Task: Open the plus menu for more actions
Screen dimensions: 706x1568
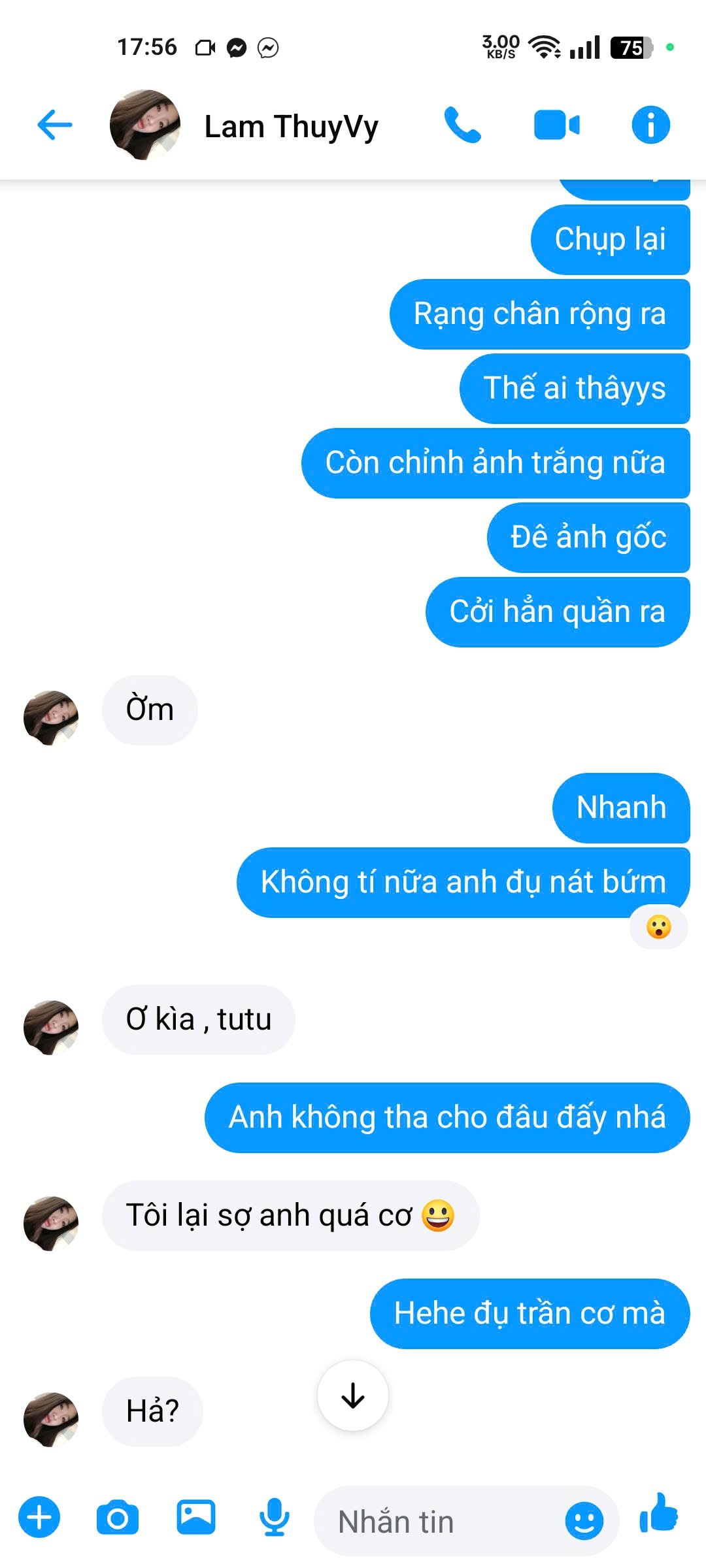Action: pos(39,1517)
